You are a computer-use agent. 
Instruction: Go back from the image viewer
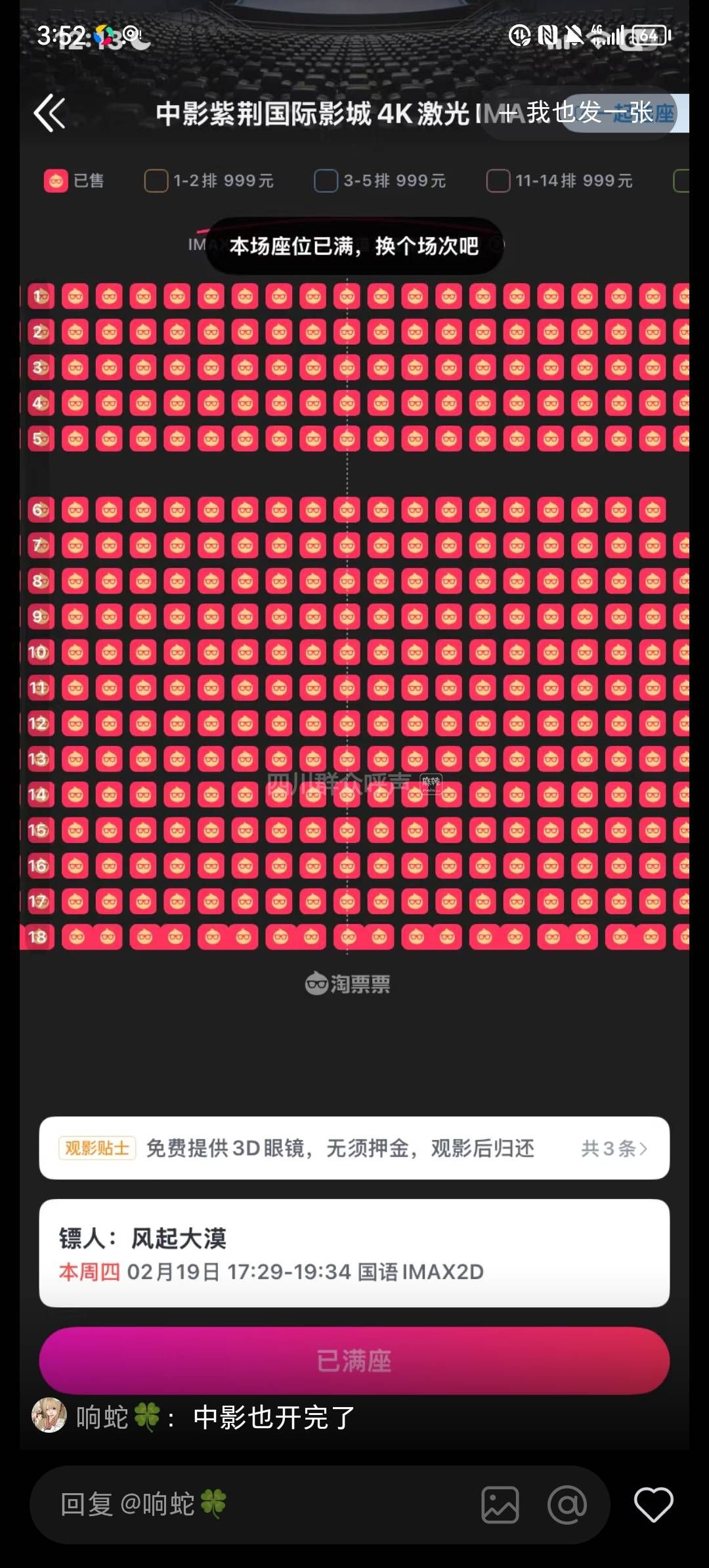pos(50,113)
